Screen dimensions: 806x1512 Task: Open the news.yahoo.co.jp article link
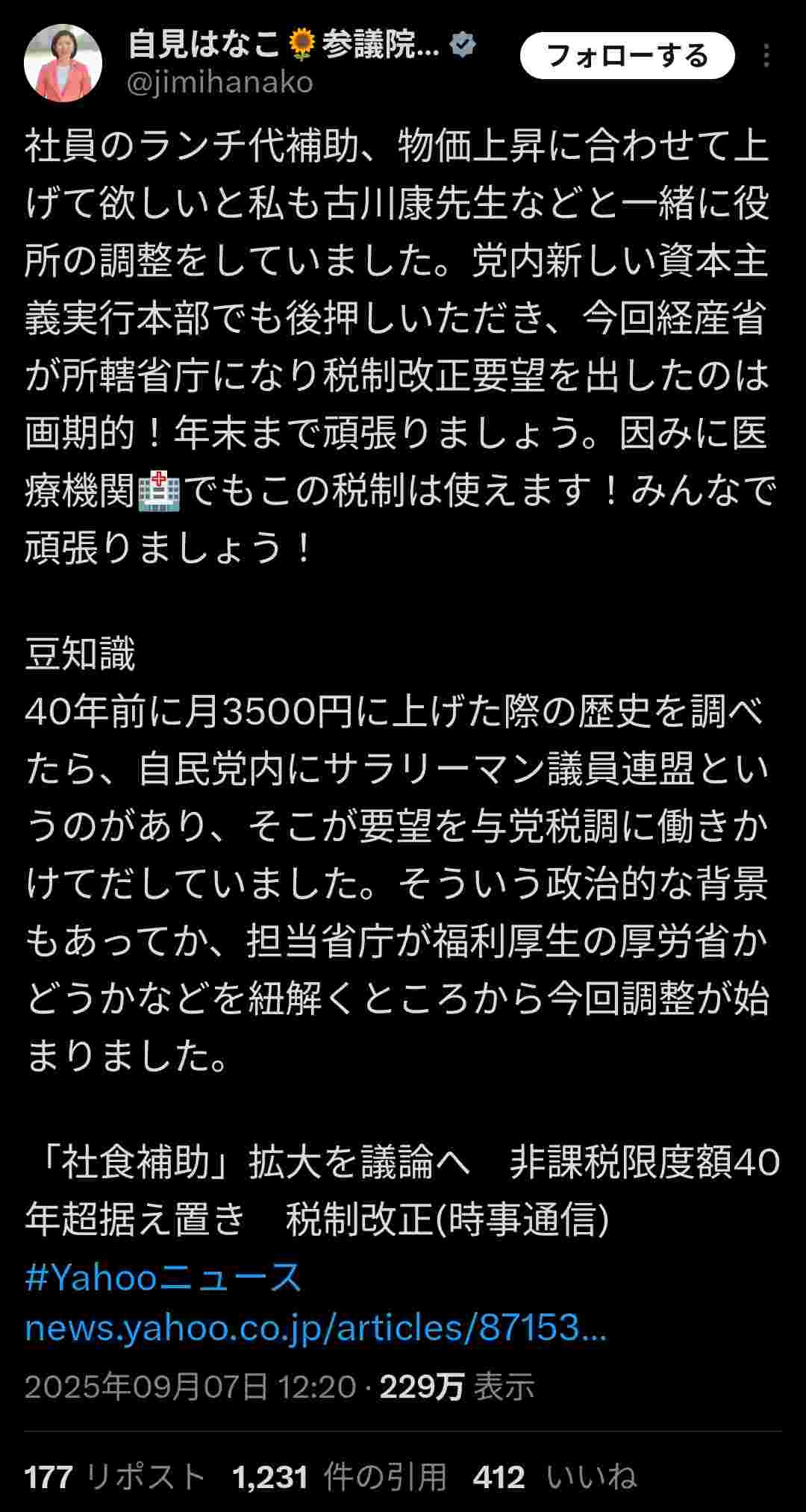(x=315, y=1328)
